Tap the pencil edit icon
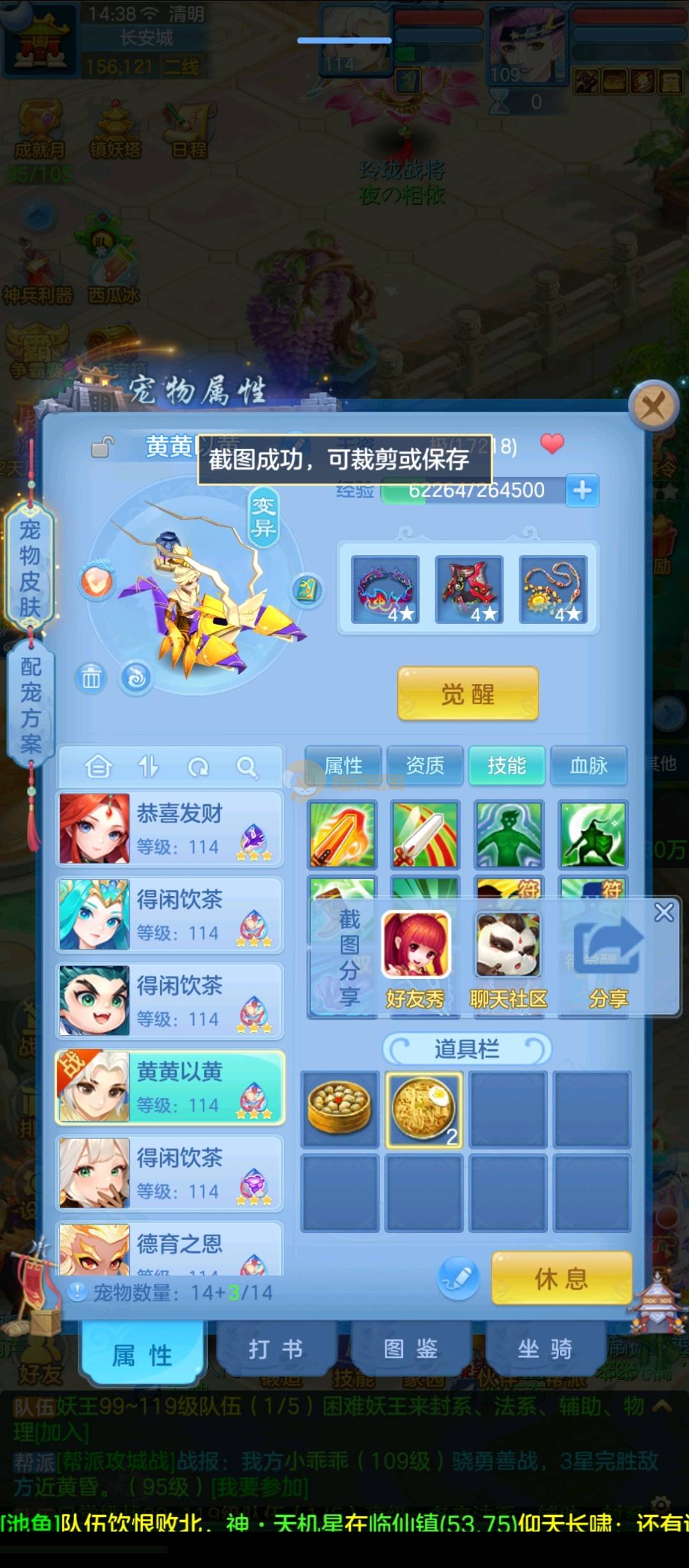Viewport: 689px width, 1568px height. pos(458,1278)
